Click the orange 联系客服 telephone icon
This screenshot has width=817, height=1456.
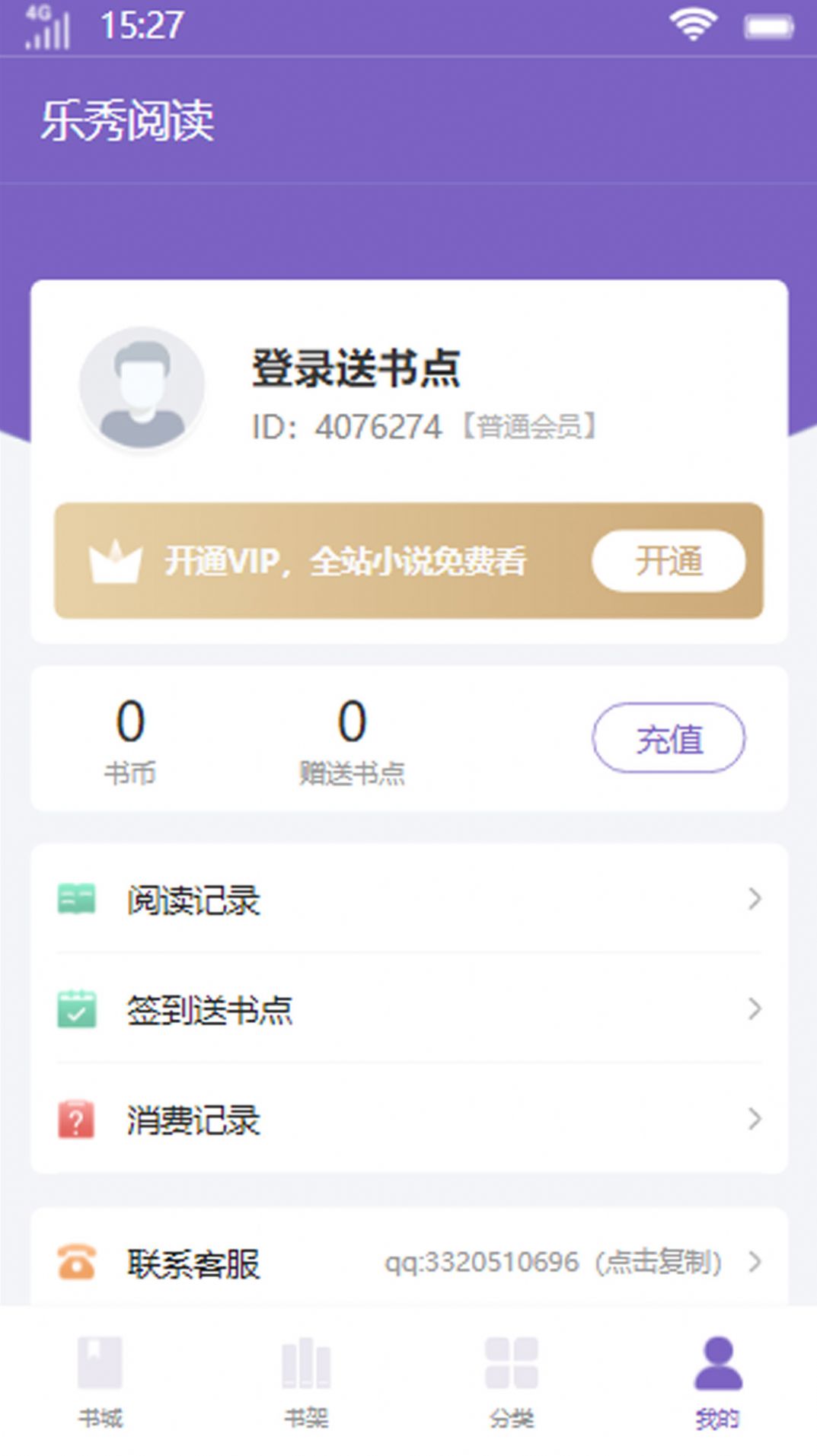coord(75,1263)
